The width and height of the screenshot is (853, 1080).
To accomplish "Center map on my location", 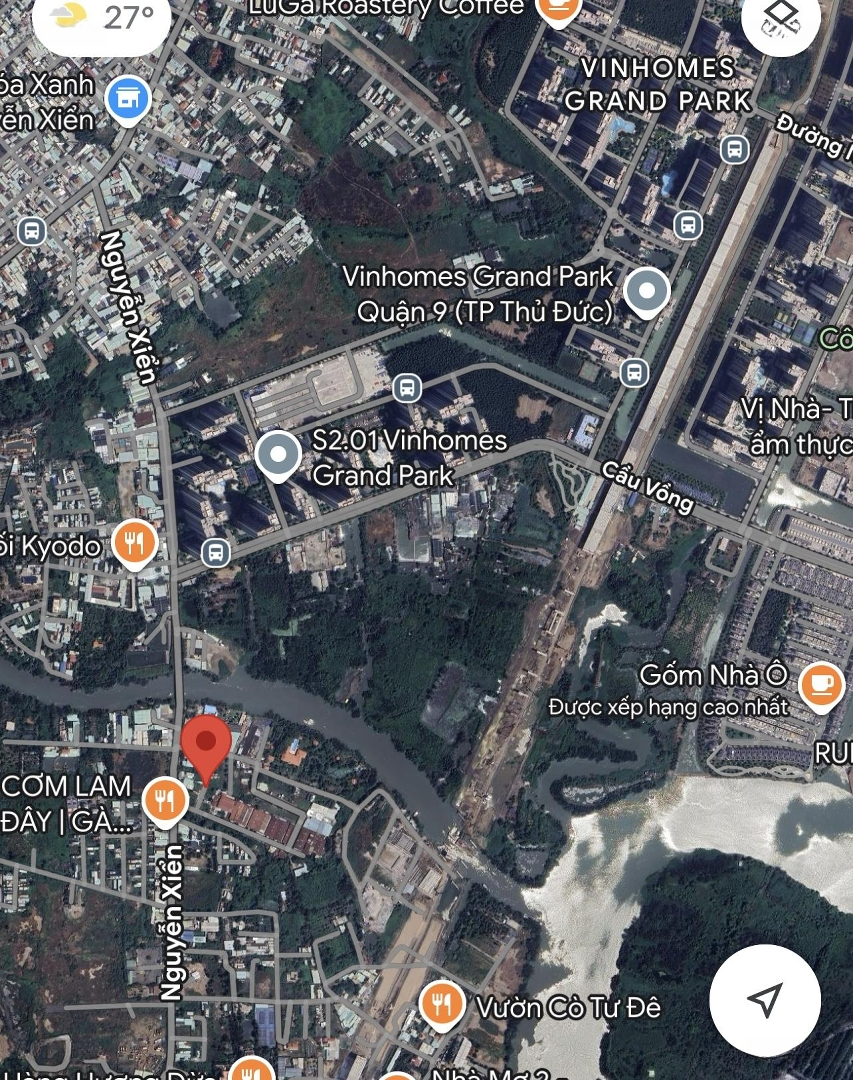I will click(765, 999).
